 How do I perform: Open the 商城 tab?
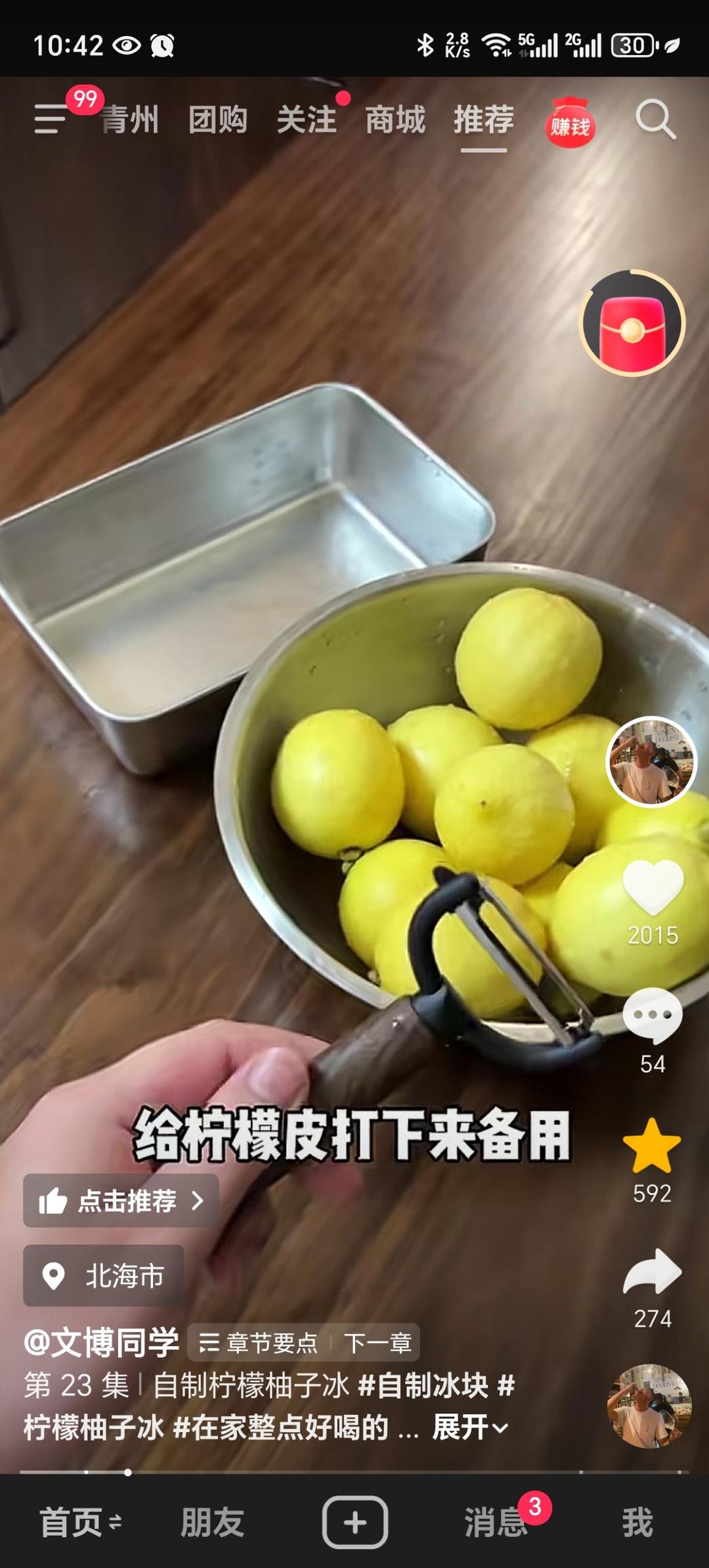[395, 120]
